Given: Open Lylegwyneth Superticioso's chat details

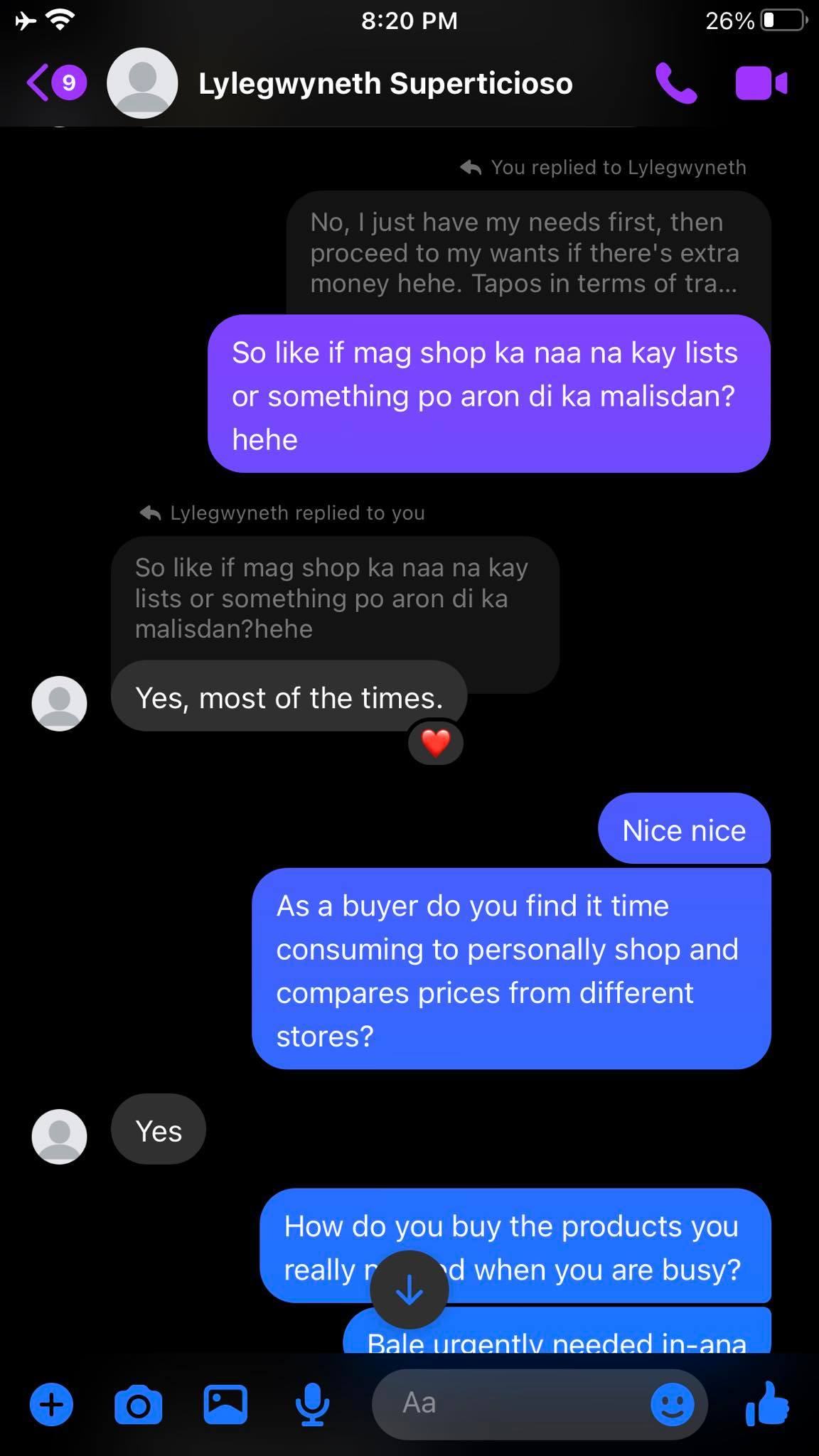Looking at the screenshot, I should tap(385, 84).
